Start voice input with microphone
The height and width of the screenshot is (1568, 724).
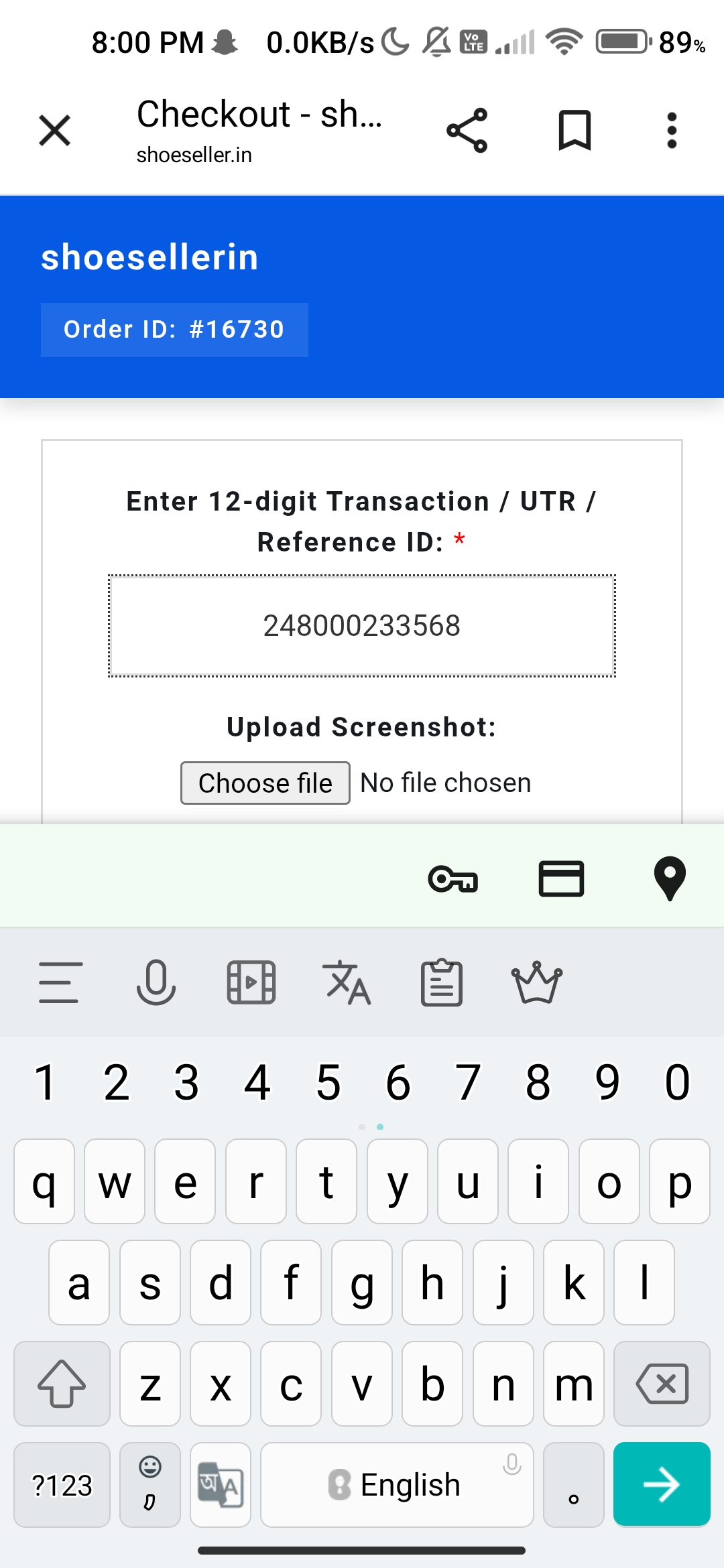point(156,982)
